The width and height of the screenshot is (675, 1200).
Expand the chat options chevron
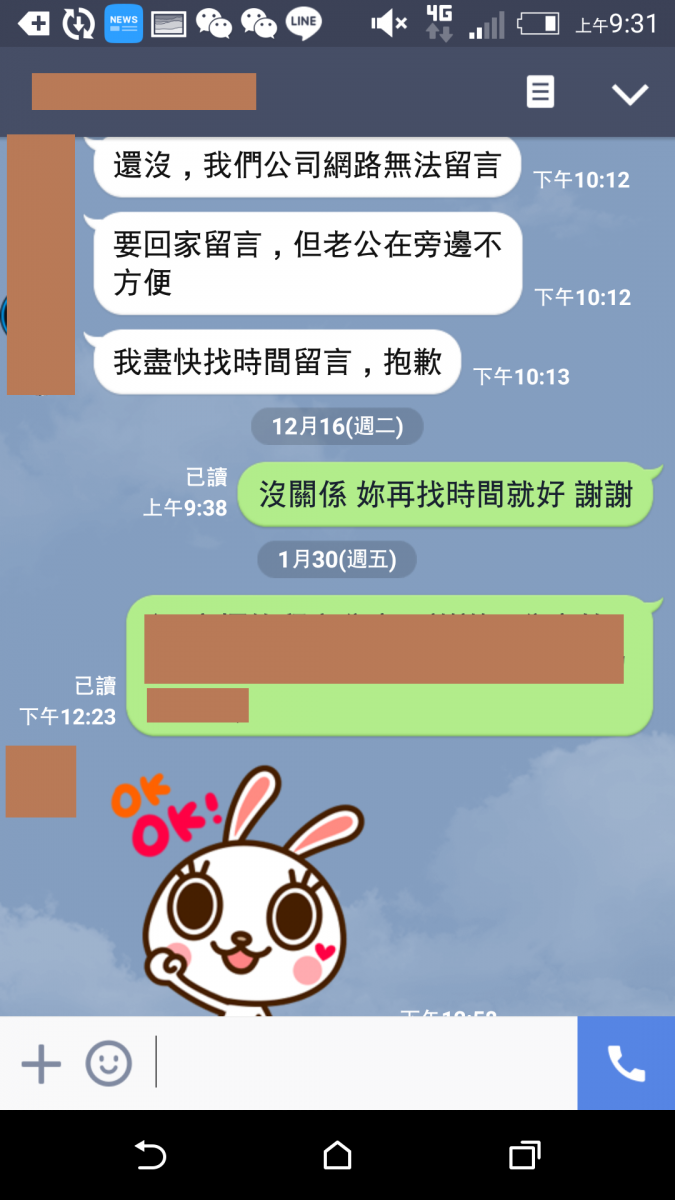(x=630, y=93)
